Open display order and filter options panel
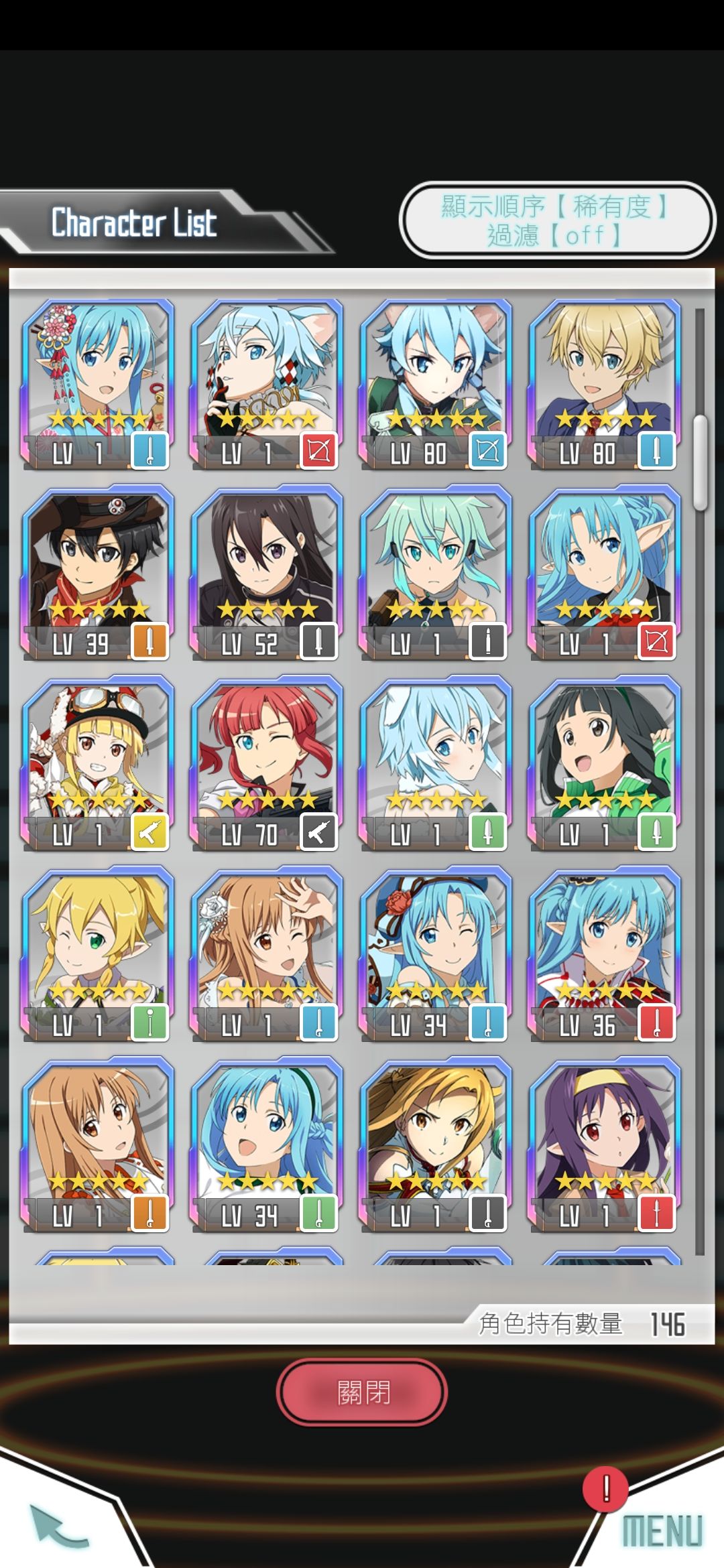The image size is (724, 1568). click(555, 221)
